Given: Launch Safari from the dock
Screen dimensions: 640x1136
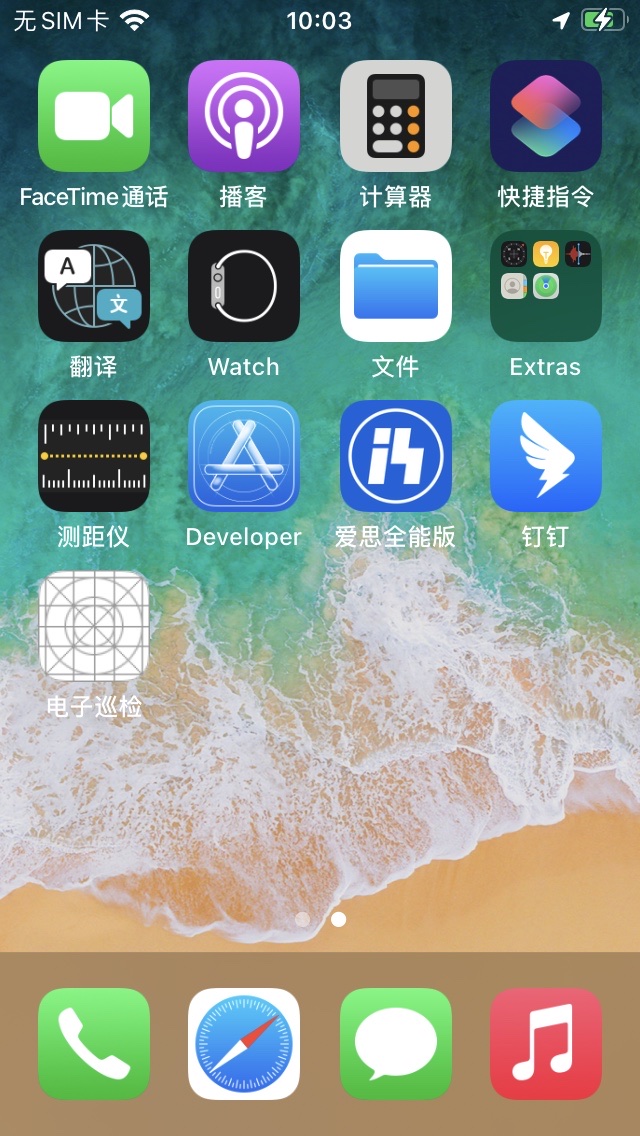Looking at the screenshot, I should pyautogui.click(x=244, y=1044).
